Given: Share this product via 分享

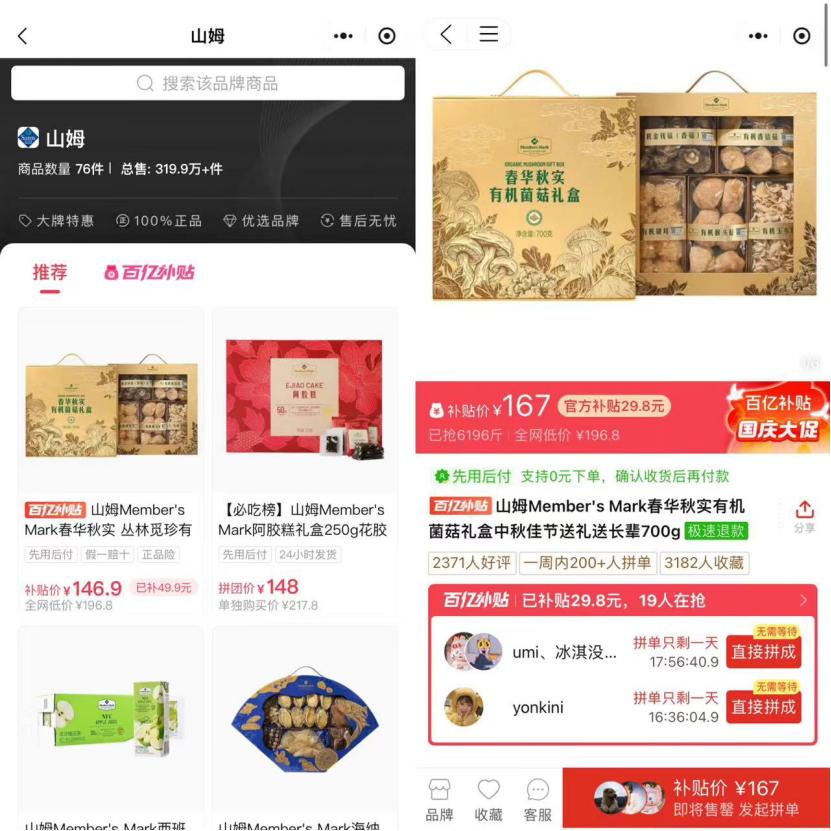Looking at the screenshot, I should pyautogui.click(x=804, y=516).
